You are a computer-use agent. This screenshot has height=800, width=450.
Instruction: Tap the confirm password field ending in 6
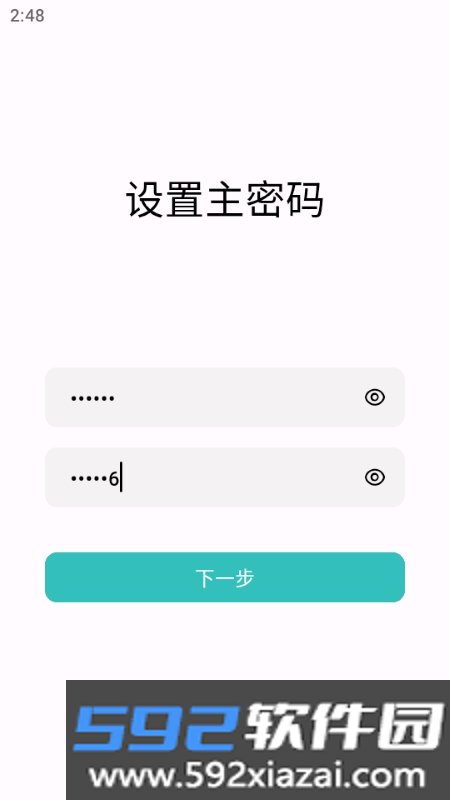(x=224, y=478)
